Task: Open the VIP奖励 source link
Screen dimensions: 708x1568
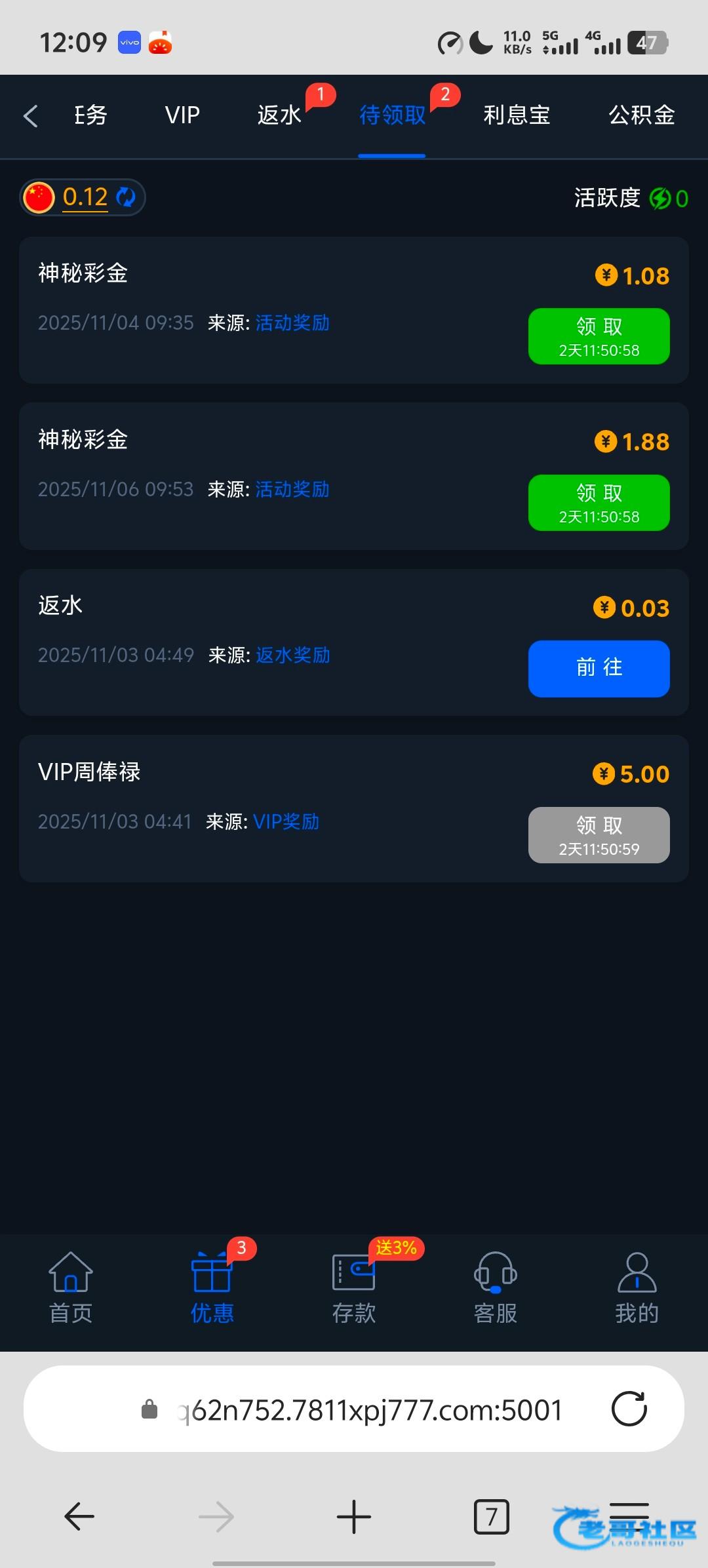Action: (286, 821)
